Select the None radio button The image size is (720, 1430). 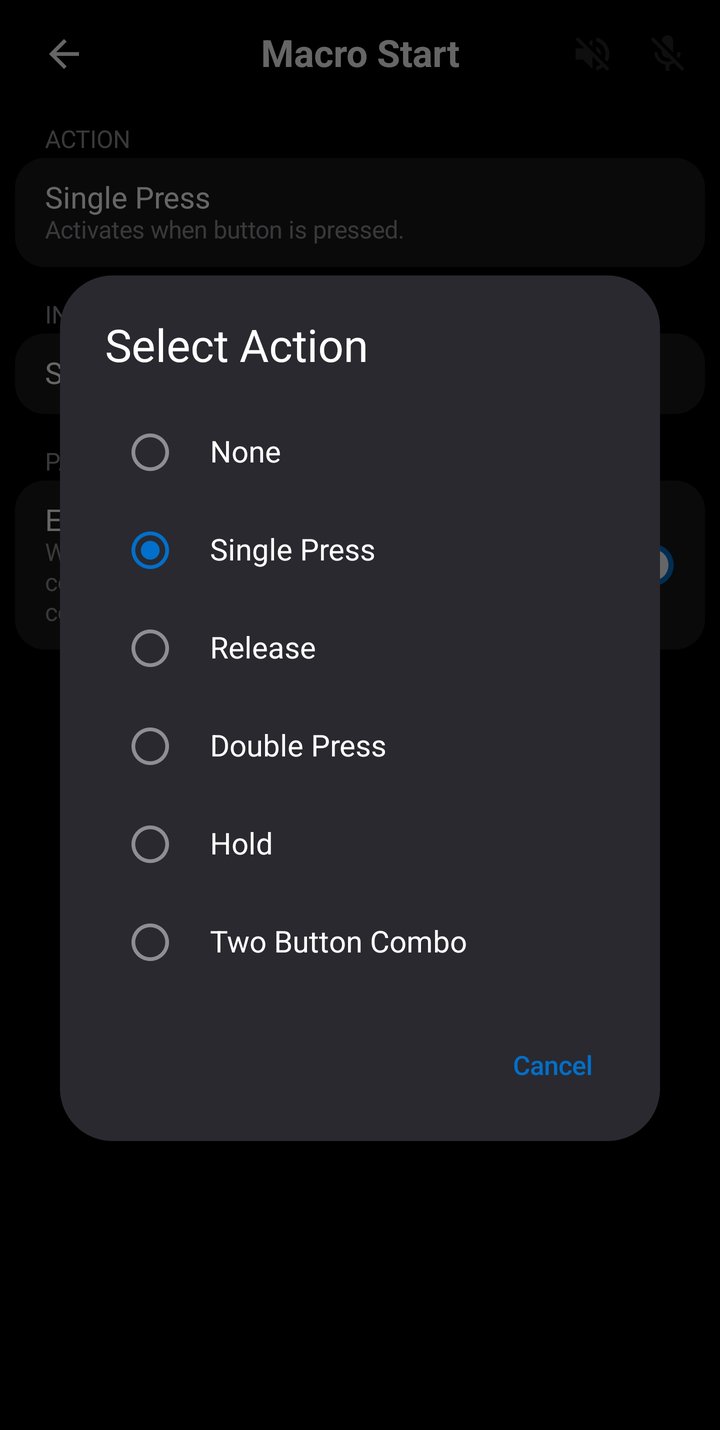(x=150, y=452)
